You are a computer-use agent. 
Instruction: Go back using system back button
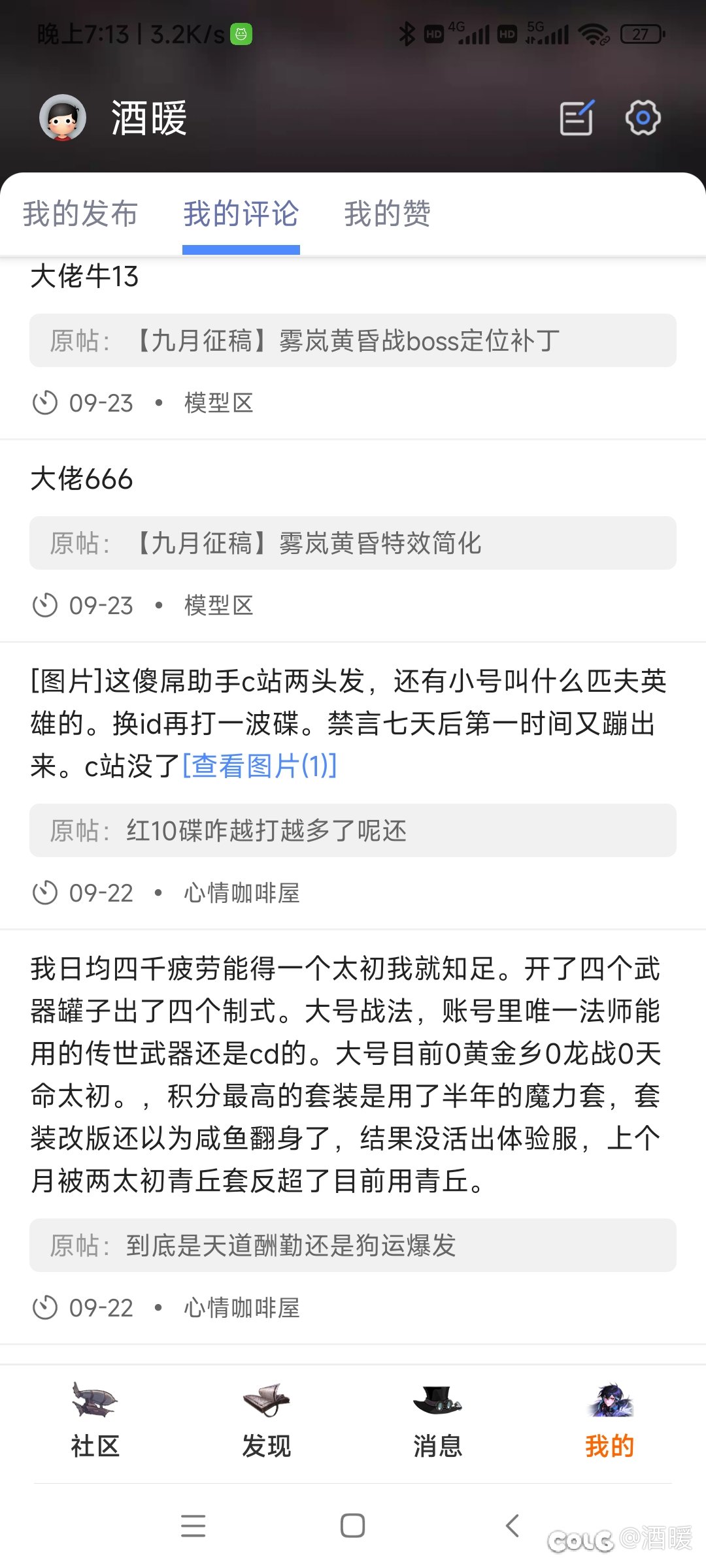point(513,1526)
